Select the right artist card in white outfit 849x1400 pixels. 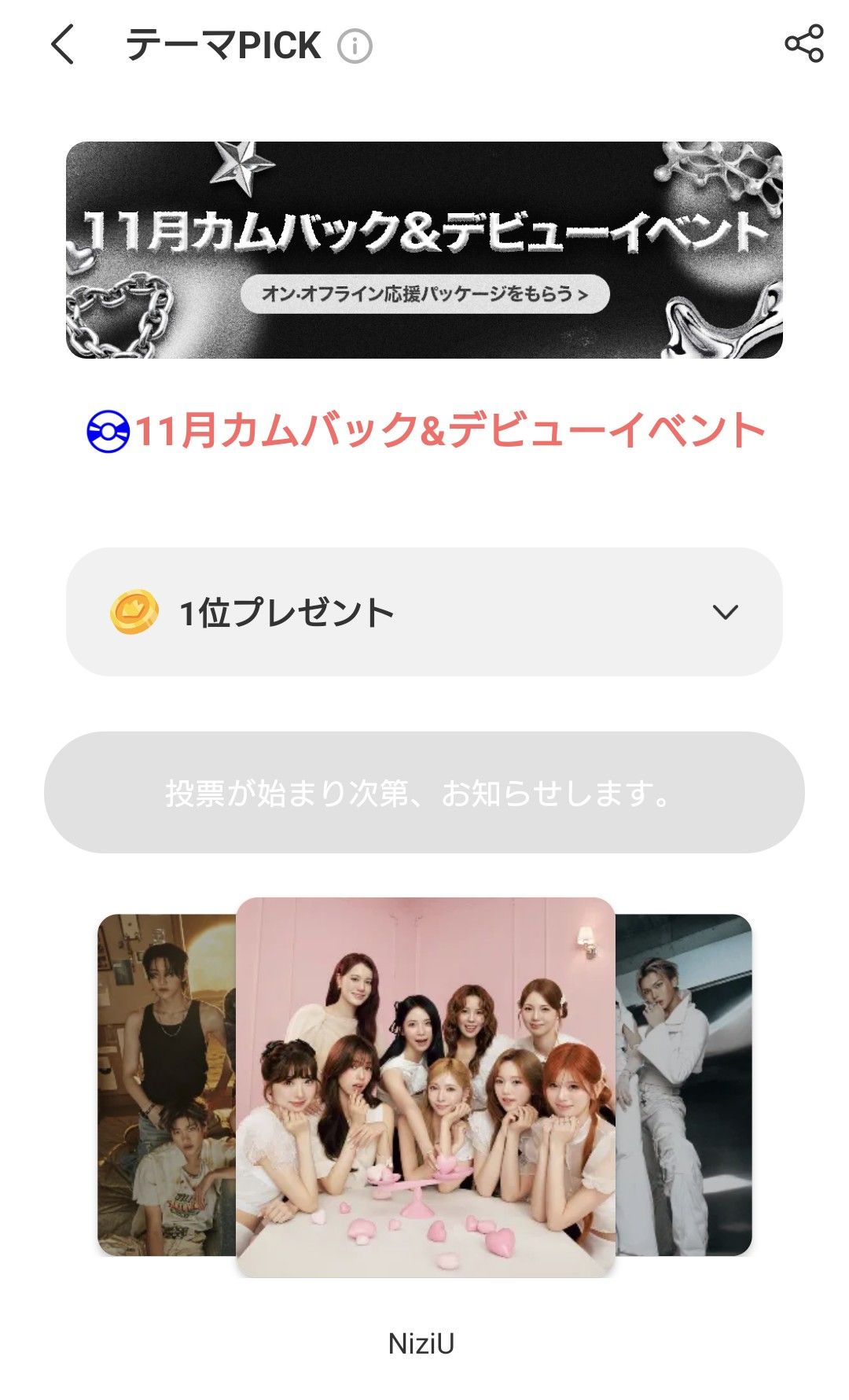[684, 1085]
